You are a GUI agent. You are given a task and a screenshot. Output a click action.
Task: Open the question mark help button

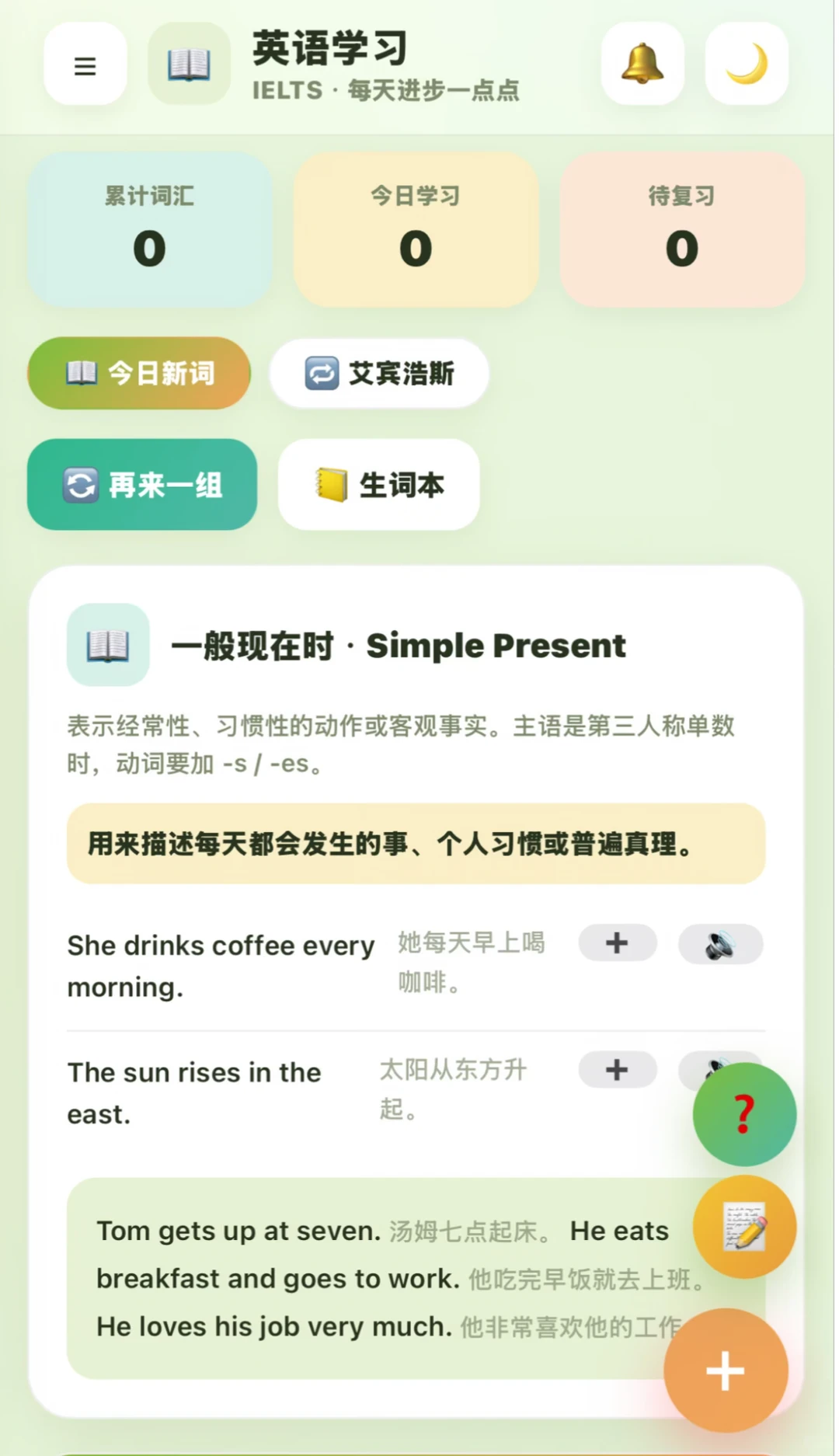pos(744,1114)
